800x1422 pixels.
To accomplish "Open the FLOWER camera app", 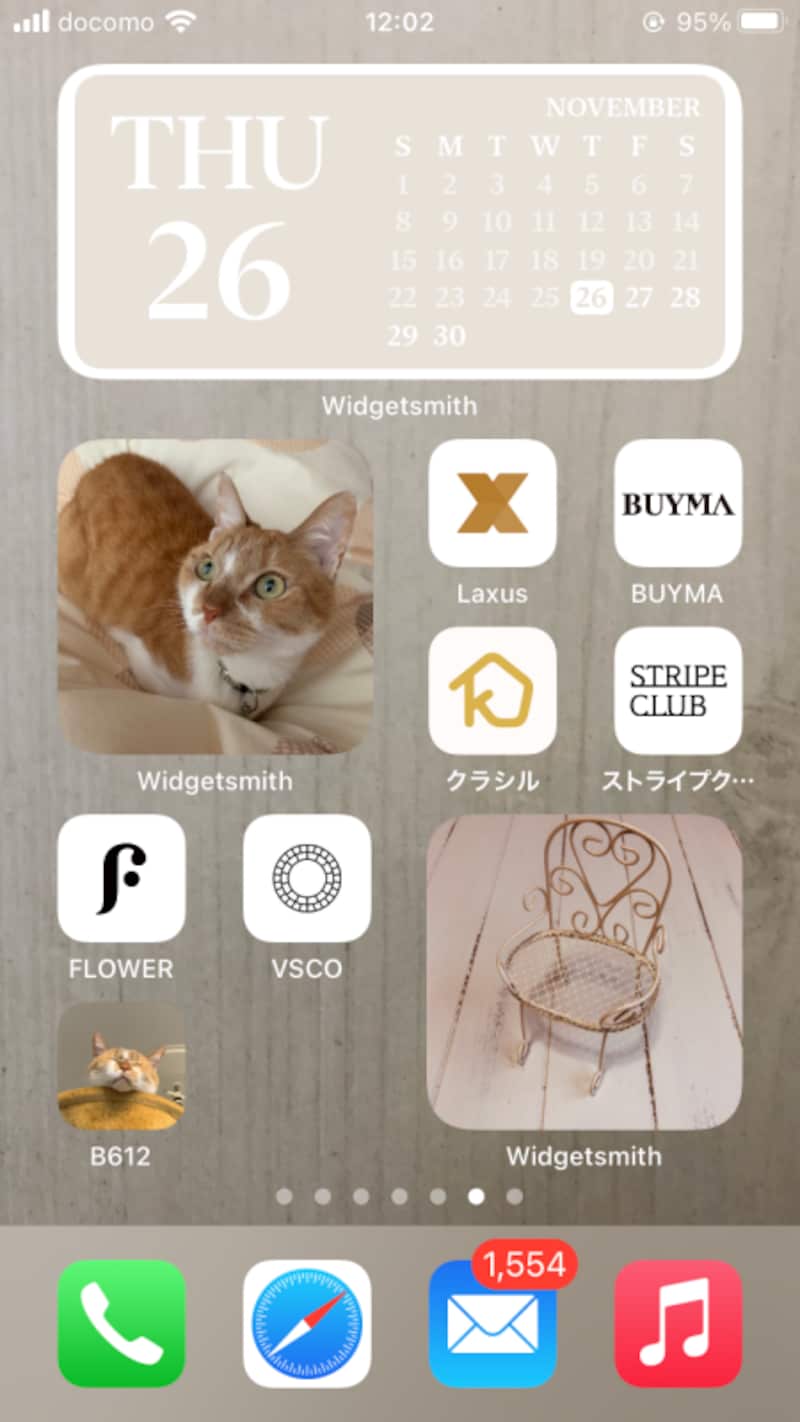I will coord(122,878).
